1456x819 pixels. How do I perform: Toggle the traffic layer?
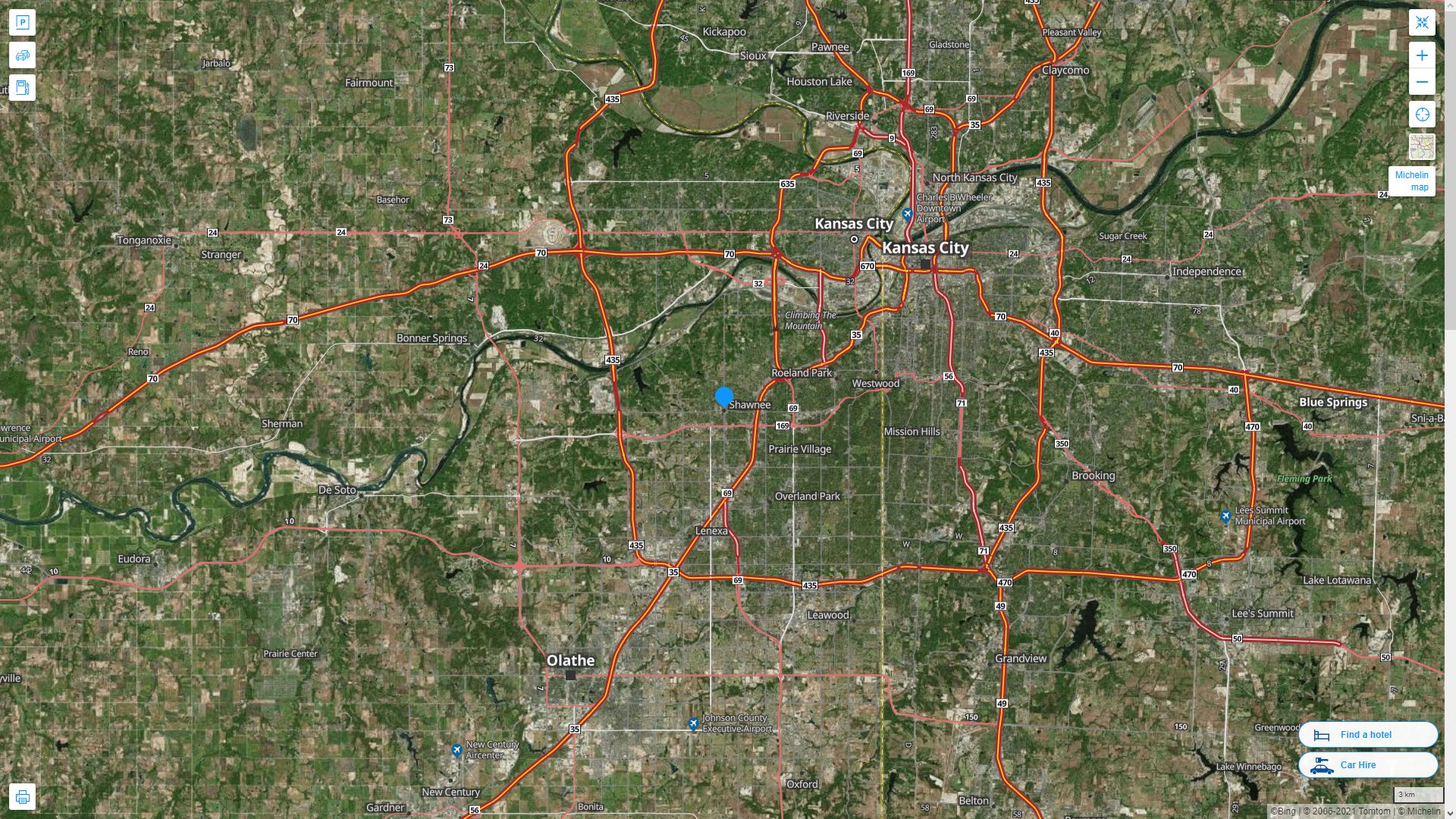22,55
